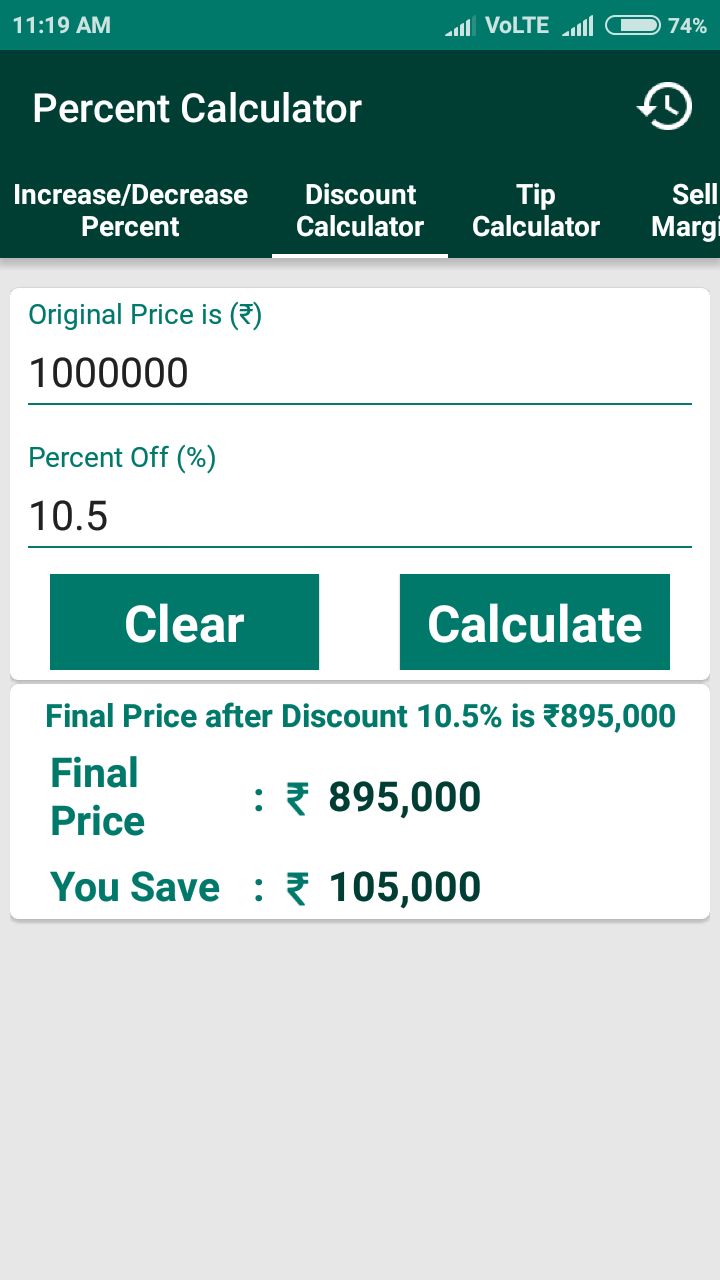
Task: Open the calculation history icon
Action: pos(665,107)
